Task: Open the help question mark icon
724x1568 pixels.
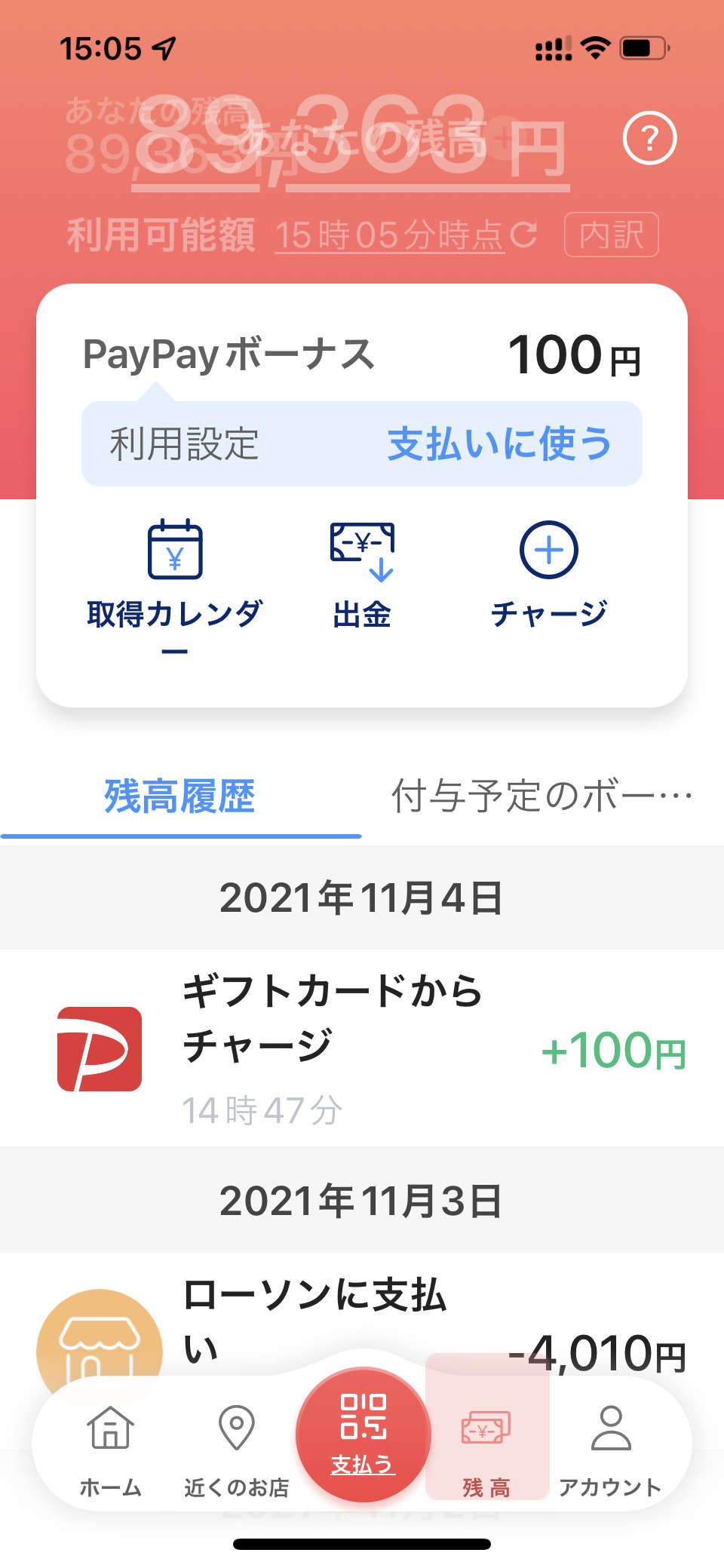Action: tap(649, 138)
